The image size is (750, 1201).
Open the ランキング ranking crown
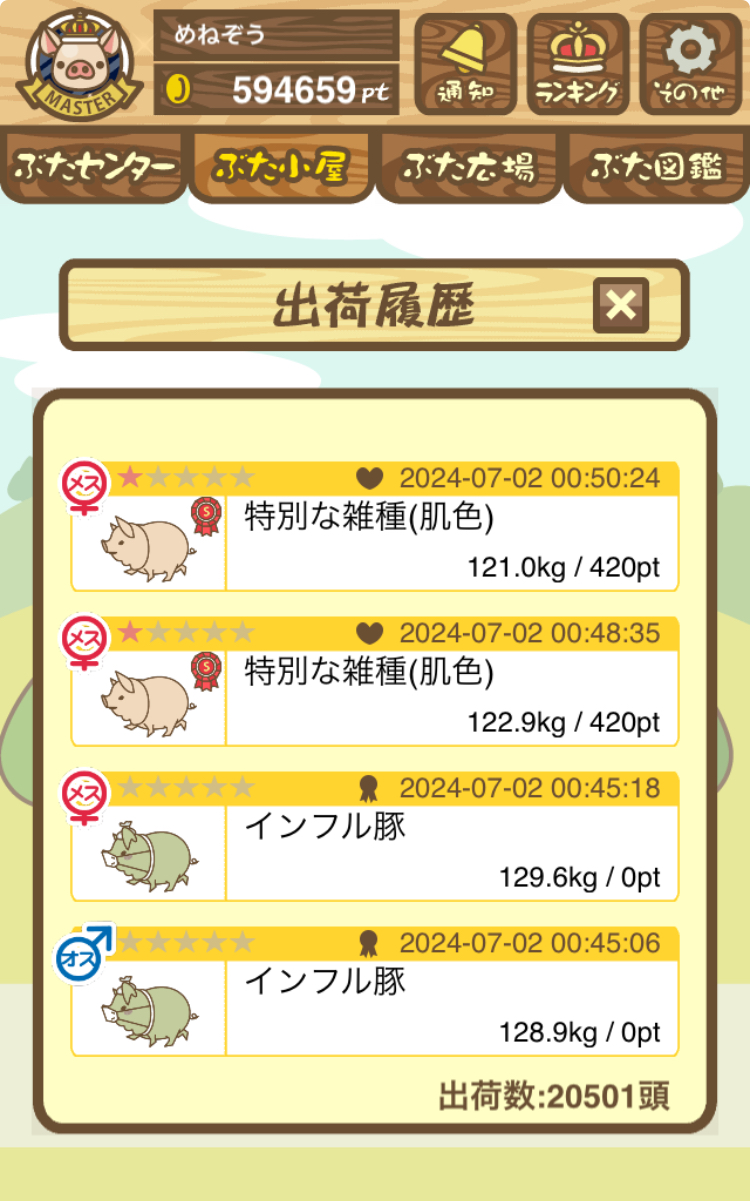point(578,64)
